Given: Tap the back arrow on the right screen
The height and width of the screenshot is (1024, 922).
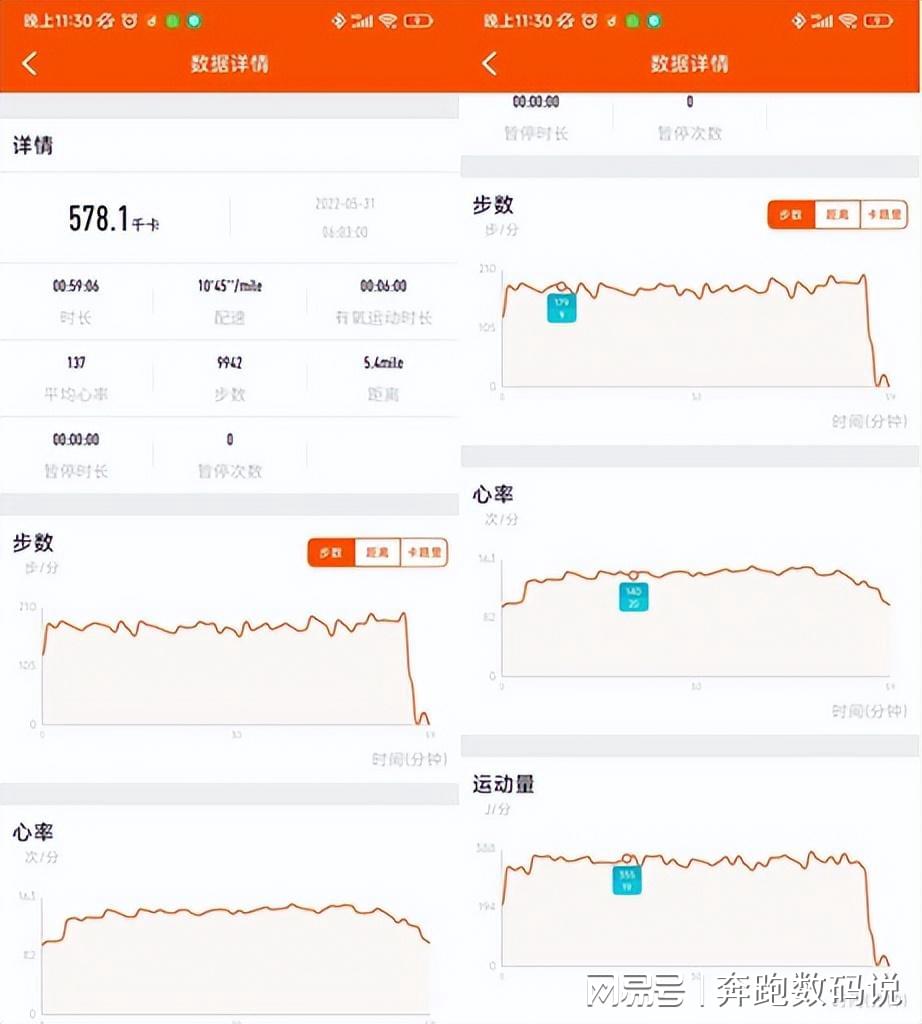Looking at the screenshot, I should tap(488, 62).
